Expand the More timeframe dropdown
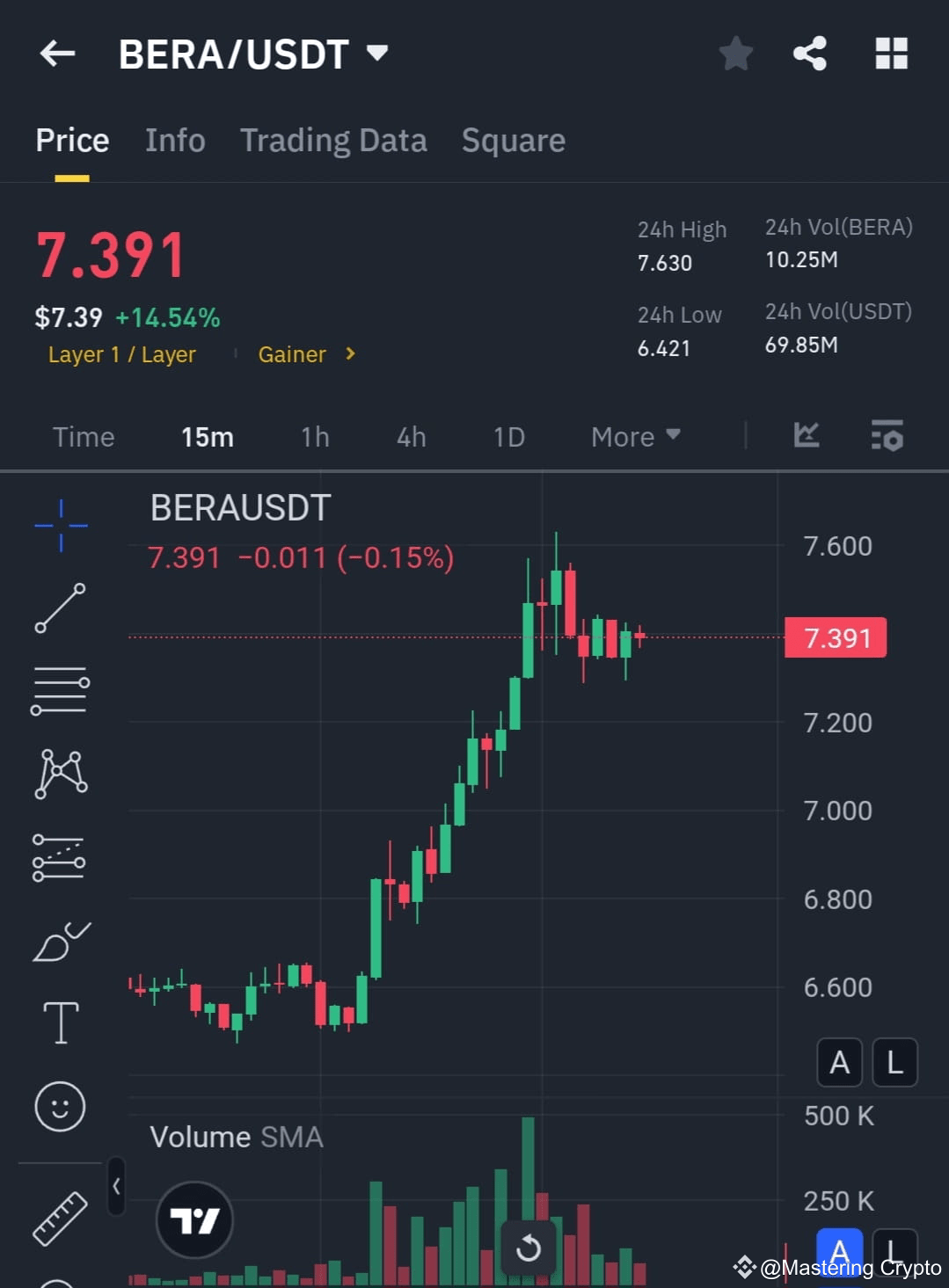 (635, 436)
